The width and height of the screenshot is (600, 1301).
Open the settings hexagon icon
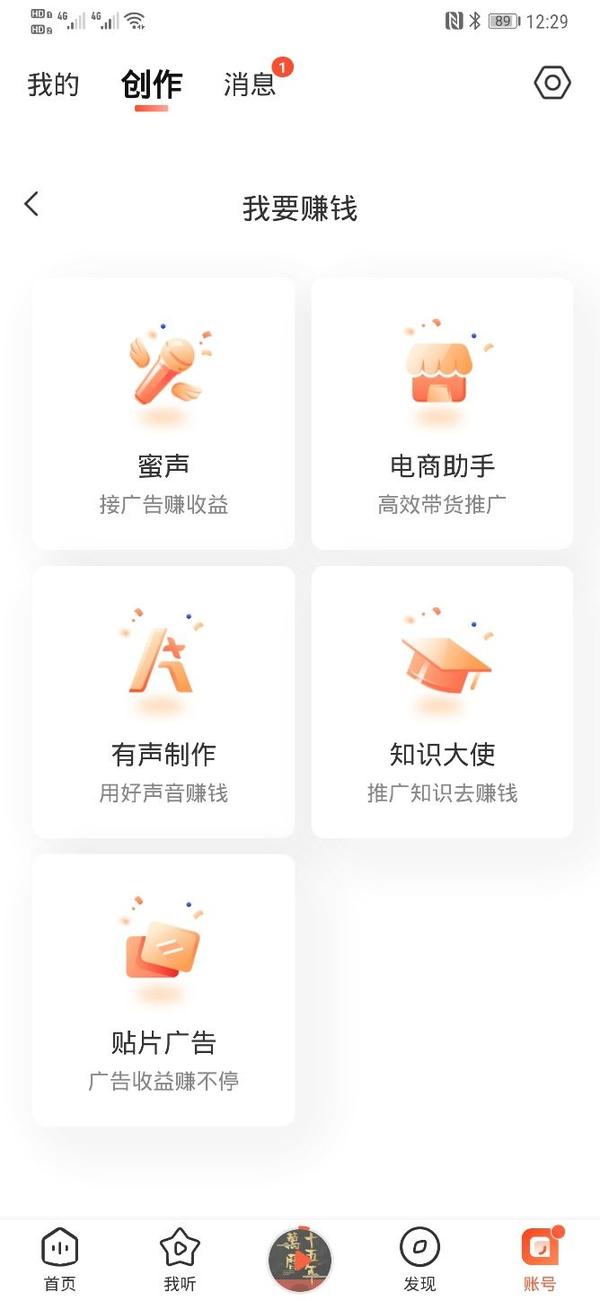[x=552, y=83]
